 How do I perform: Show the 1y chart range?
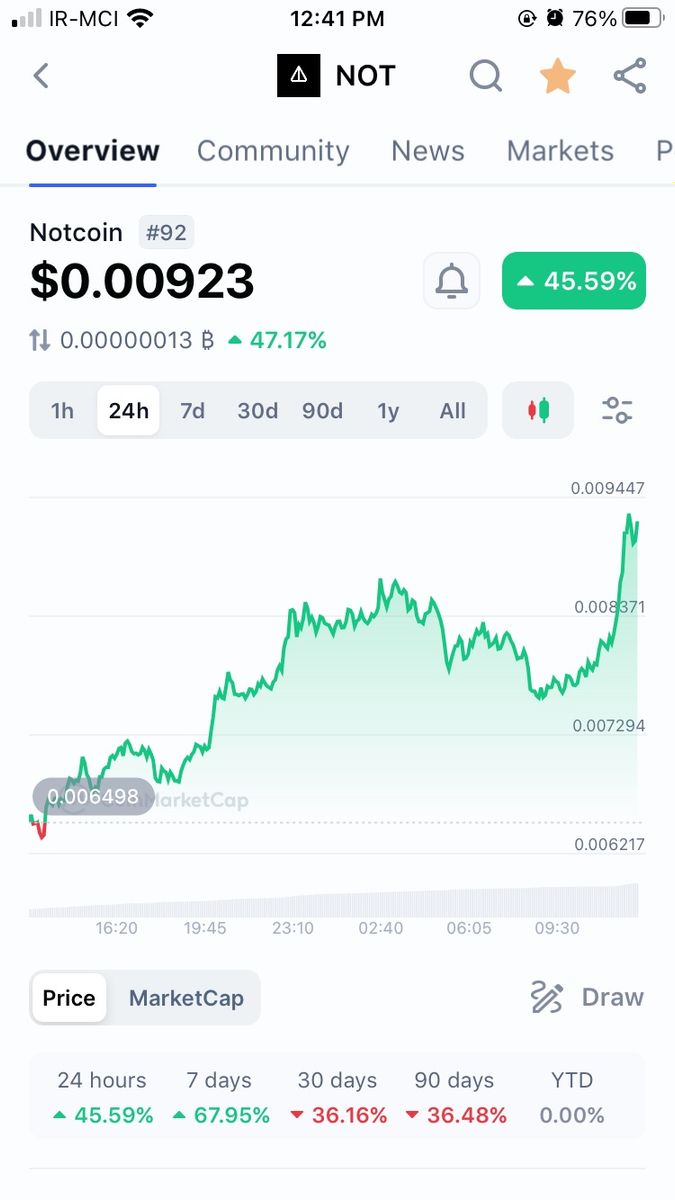(x=388, y=410)
